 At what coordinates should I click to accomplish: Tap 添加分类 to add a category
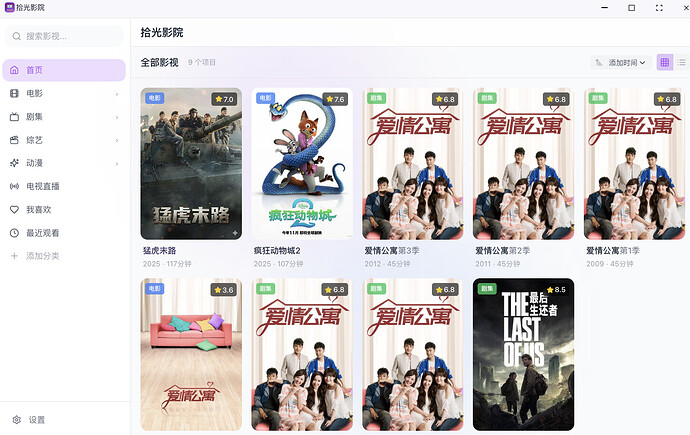(42, 256)
